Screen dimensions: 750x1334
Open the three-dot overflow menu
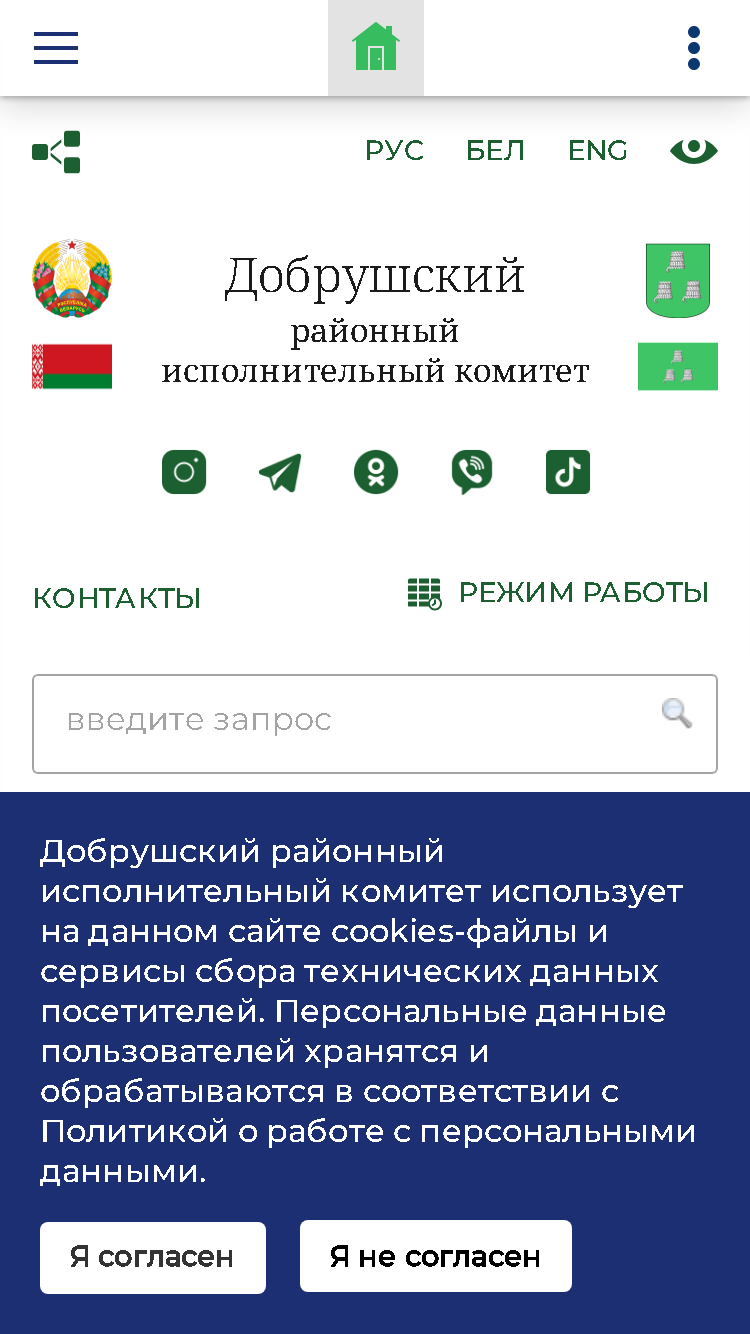(694, 48)
